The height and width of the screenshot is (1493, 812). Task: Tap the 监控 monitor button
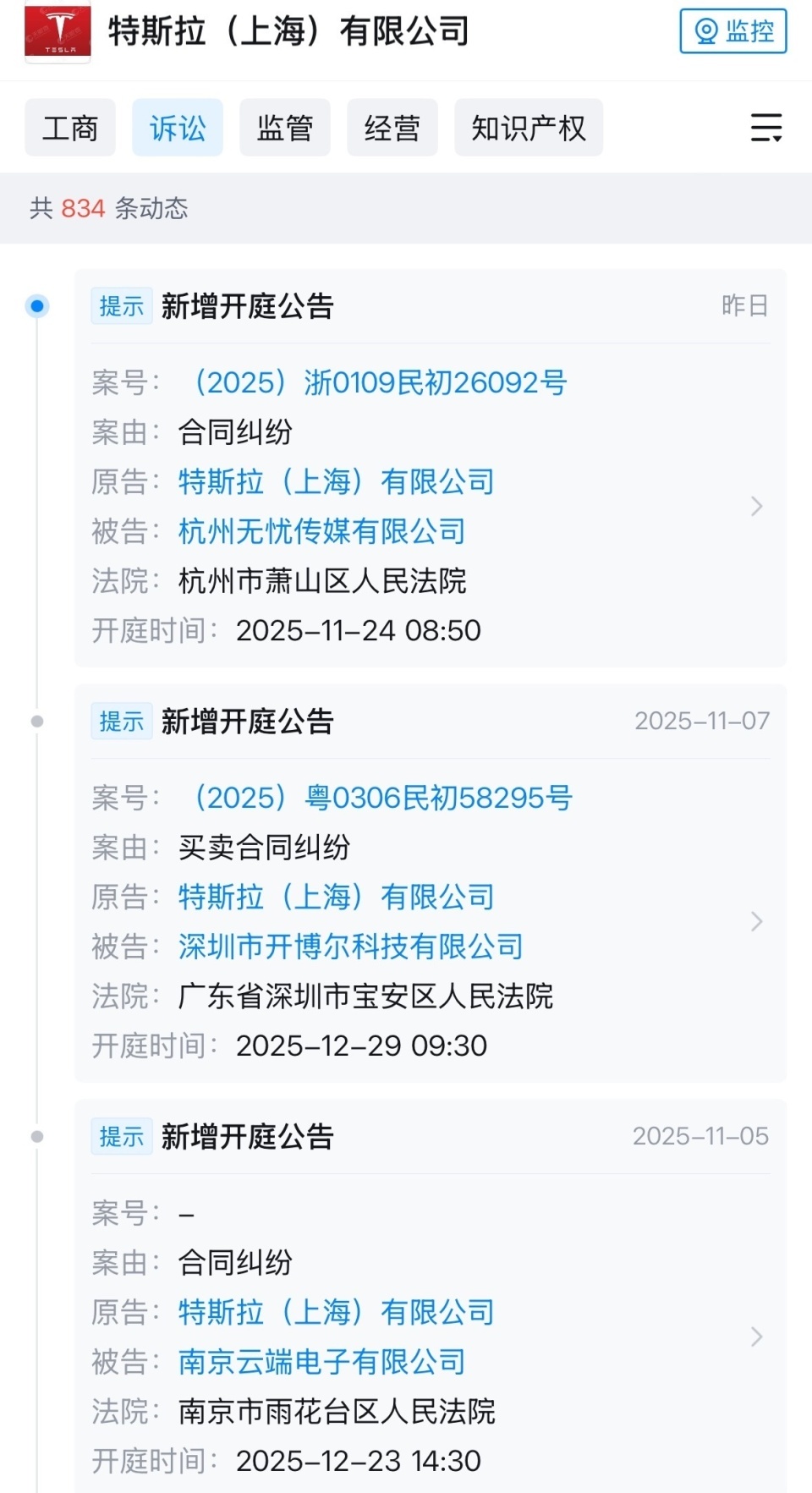pos(732,31)
